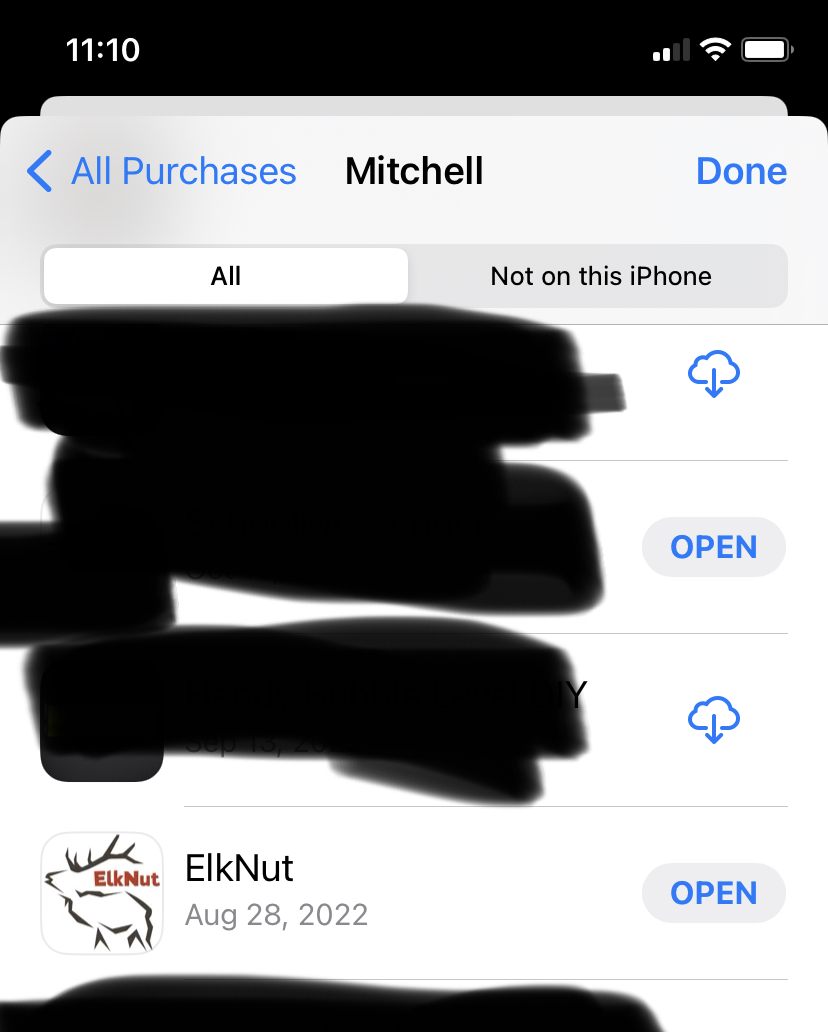Go back to All Purchases
This screenshot has width=828, height=1032.
tap(162, 171)
